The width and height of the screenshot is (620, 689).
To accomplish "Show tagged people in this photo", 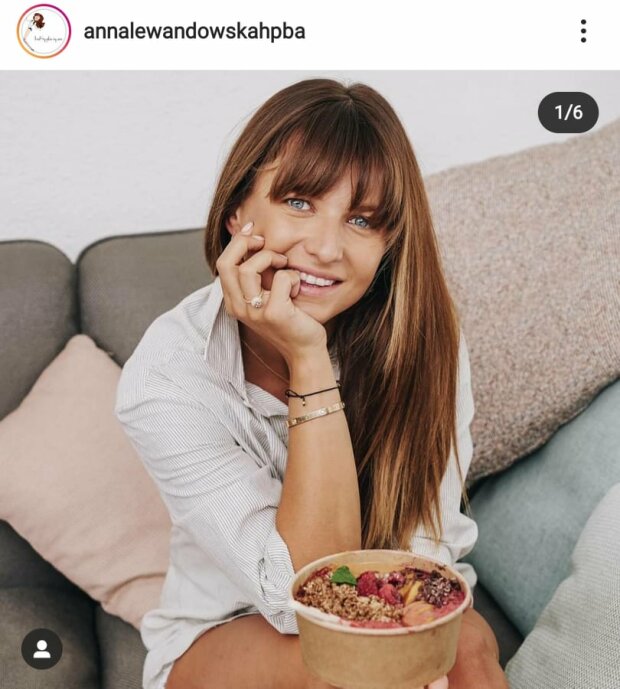I will coord(42,649).
